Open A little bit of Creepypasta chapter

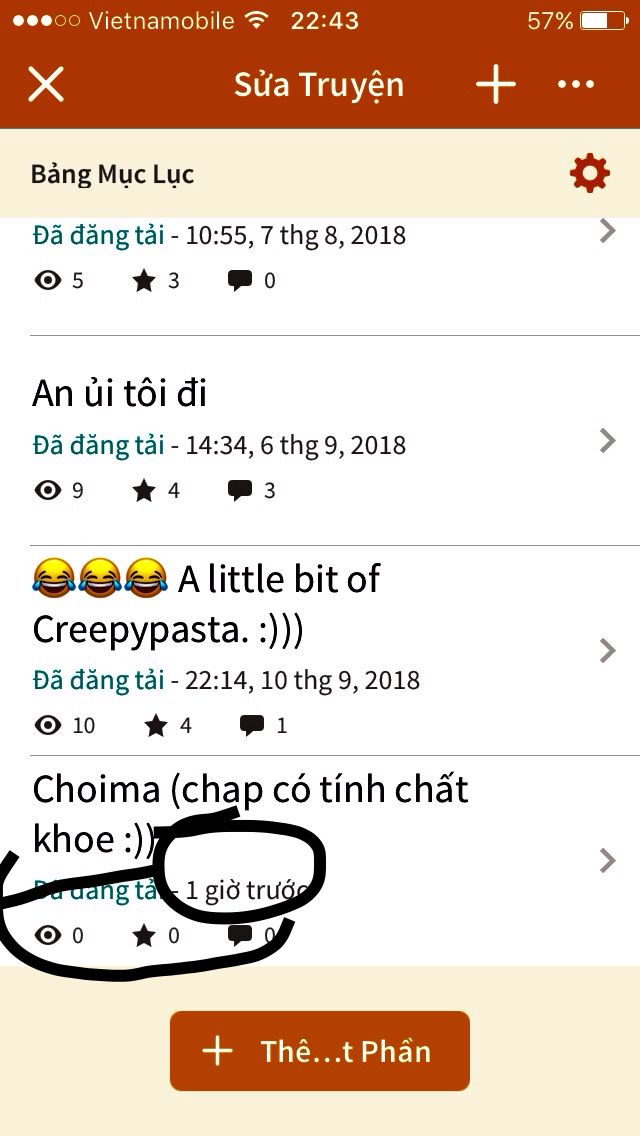point(320,650)
